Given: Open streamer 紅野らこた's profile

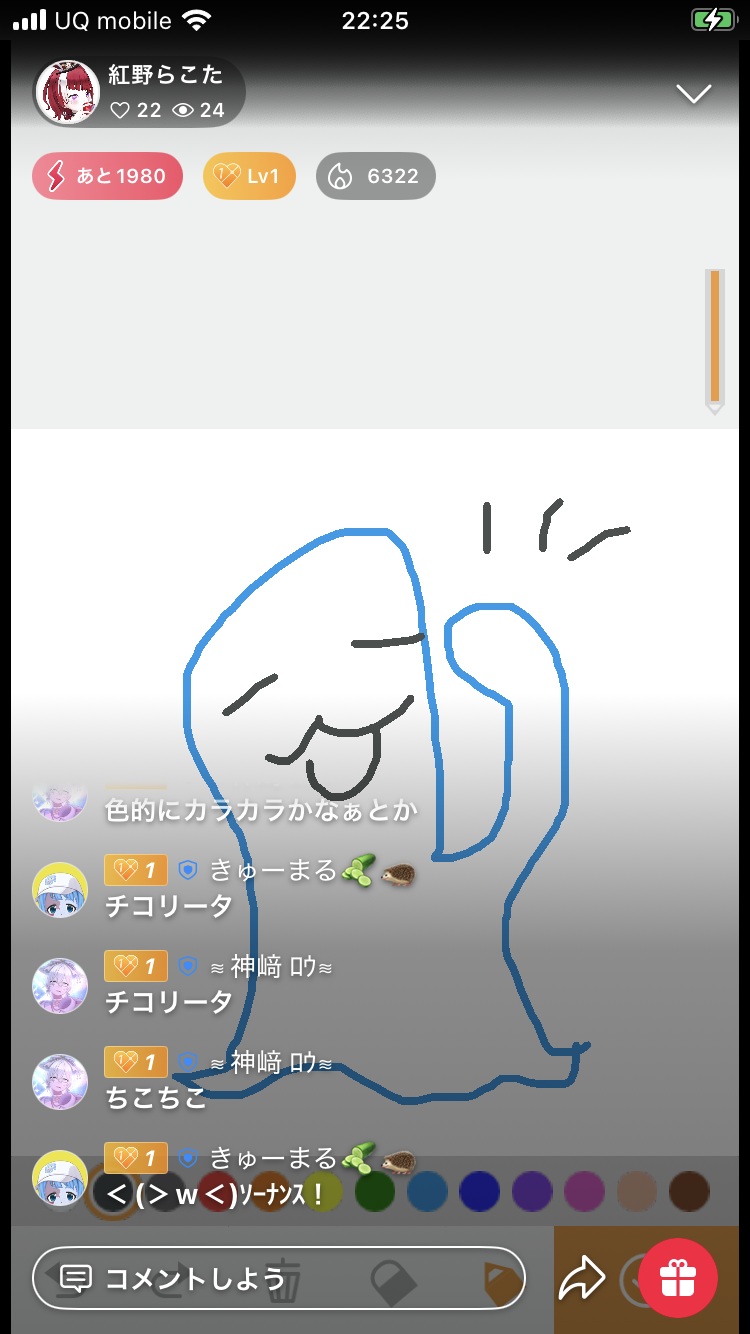Looking at the screenshot, I should (x=68, y=92).
